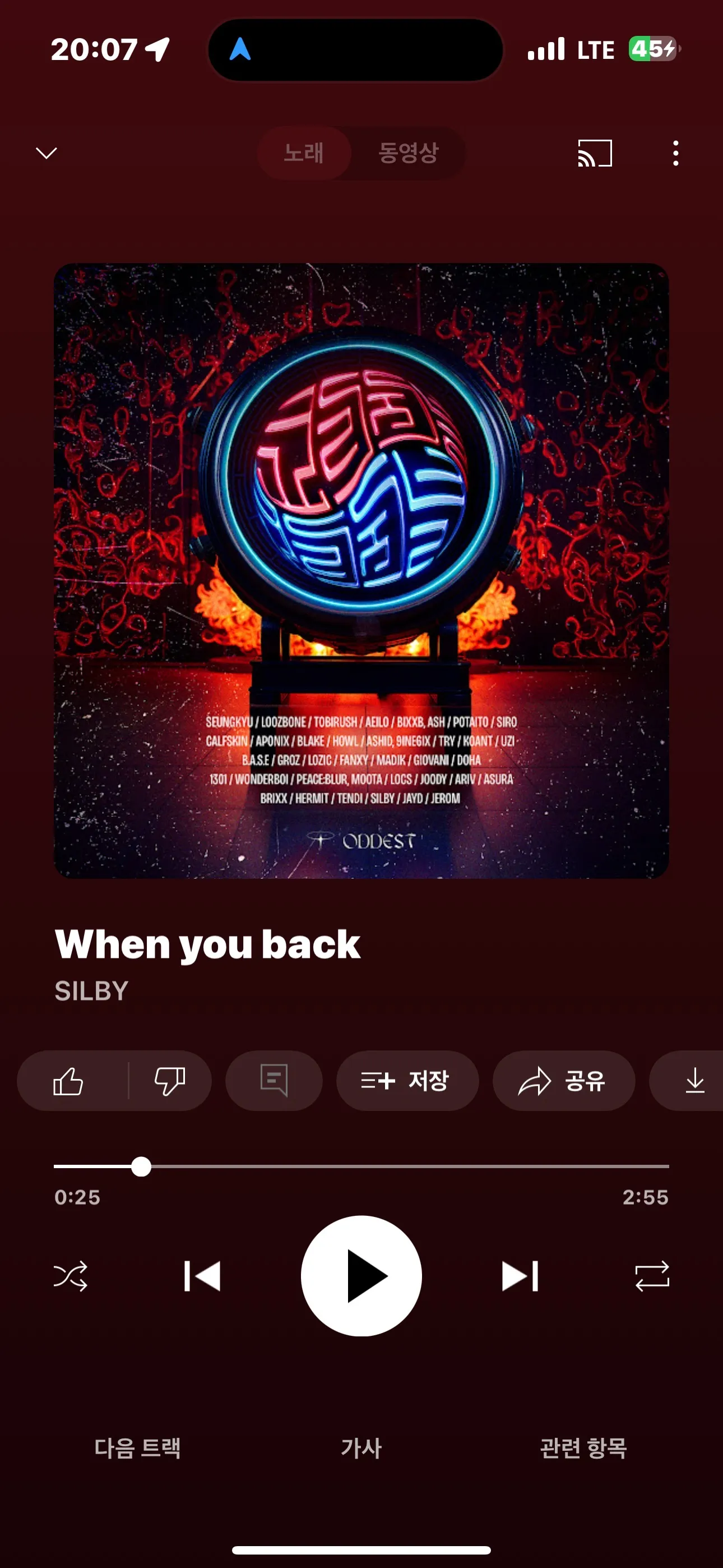Play the paused song

(361, 1276)
